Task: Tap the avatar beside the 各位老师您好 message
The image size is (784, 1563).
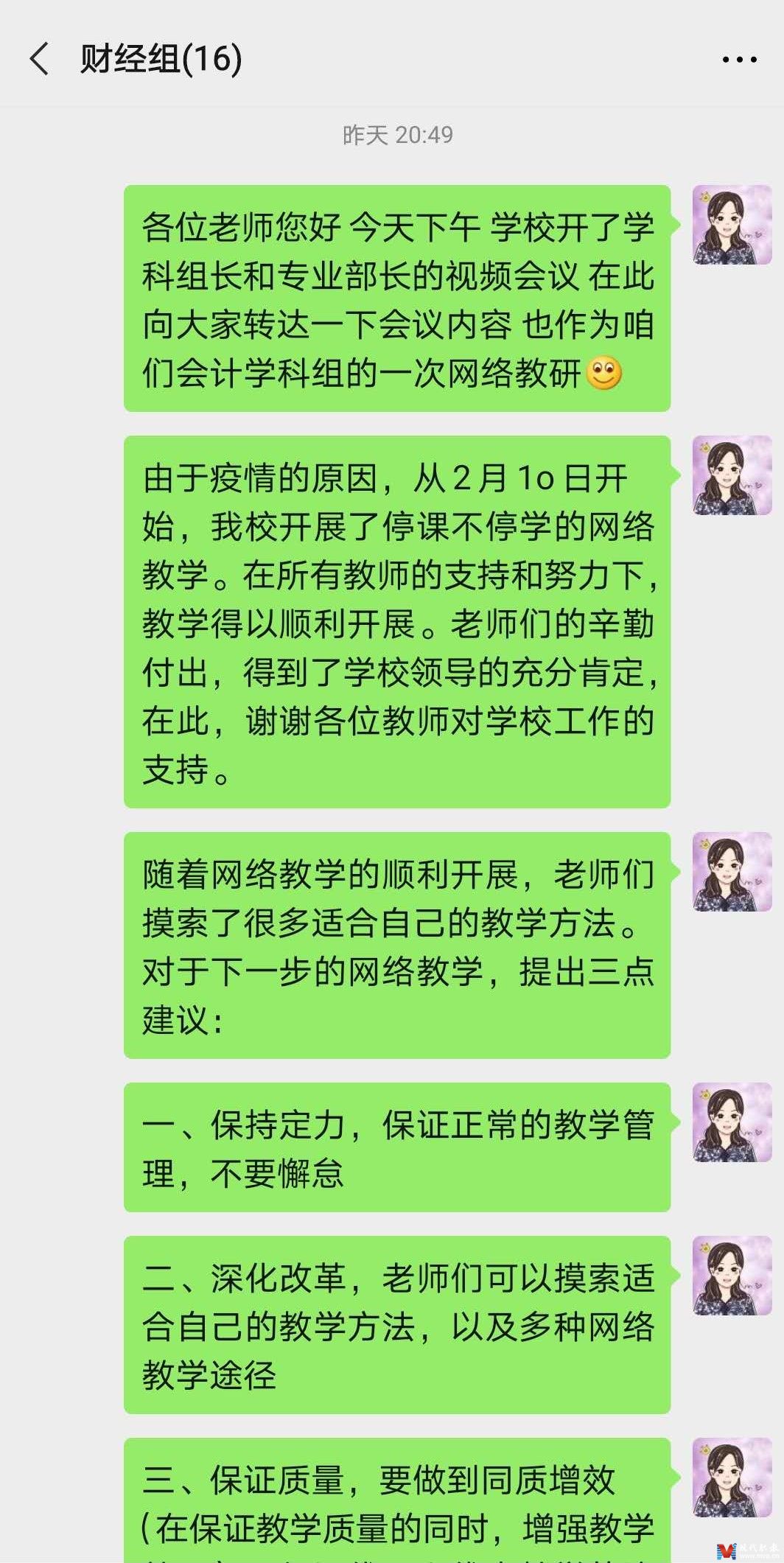Action: (x=732, y=225)
